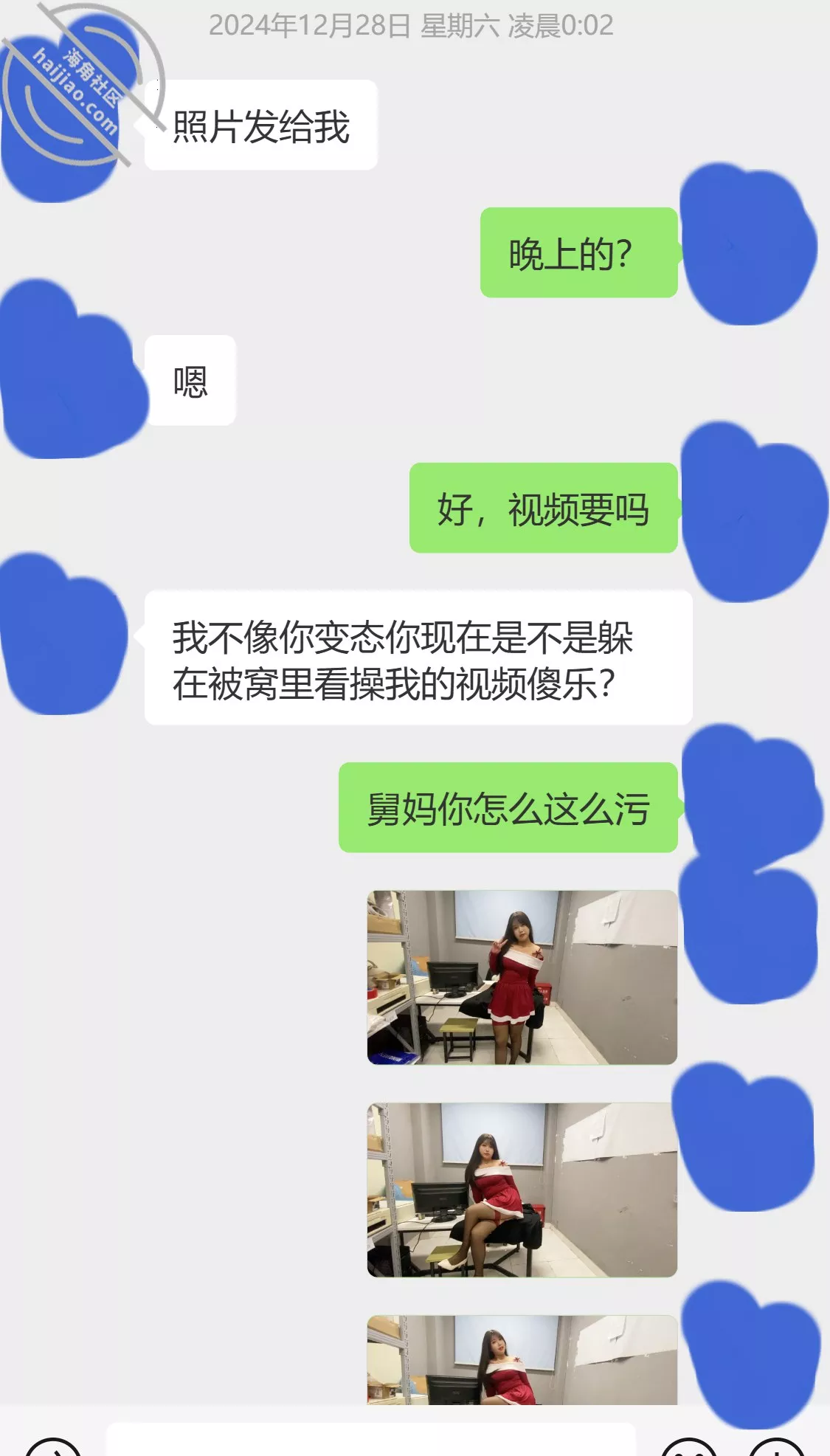The image size is (830, 1456).
Task: Open the emoji sticker panel
Action: (689, 1447)
